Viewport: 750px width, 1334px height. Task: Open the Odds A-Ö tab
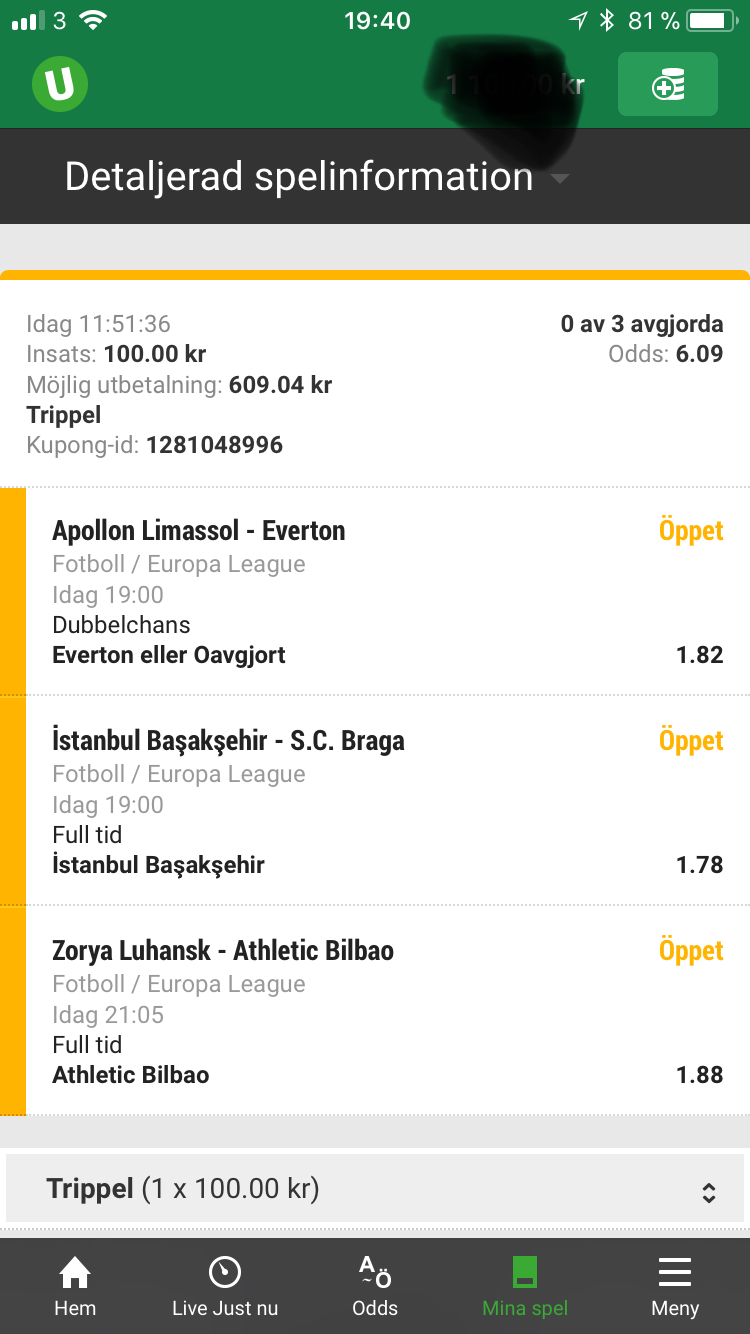[x=375, y=1287]
